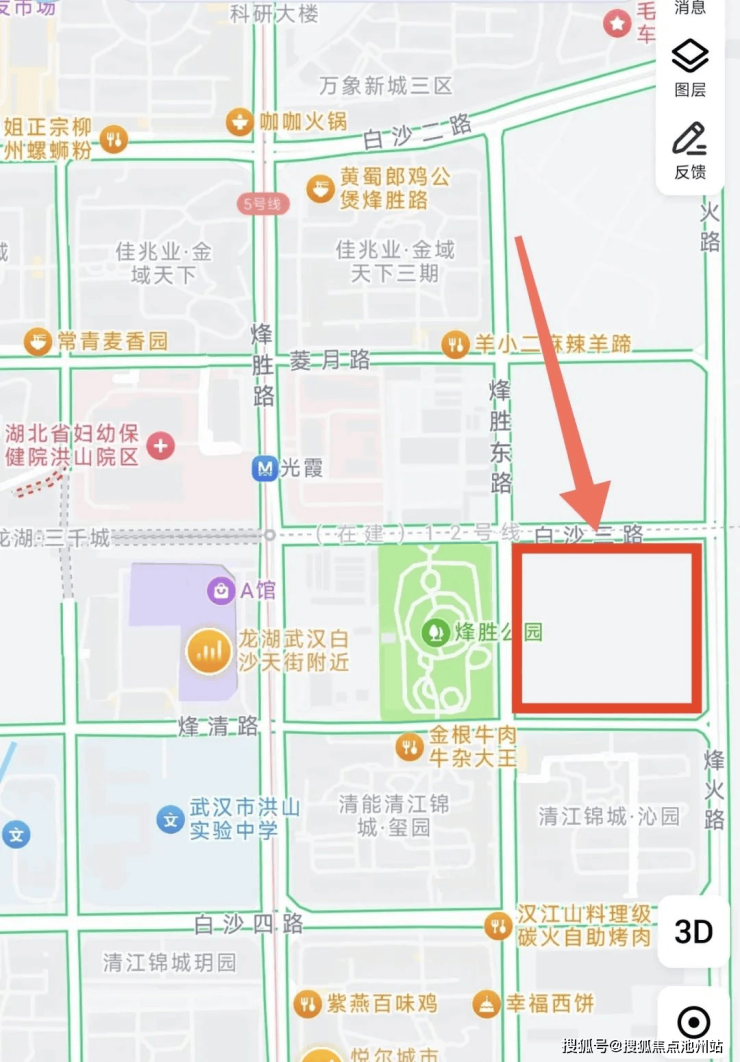Center the map on my location
This screenshot has height=1062, width=740.
click(693, 1022)
